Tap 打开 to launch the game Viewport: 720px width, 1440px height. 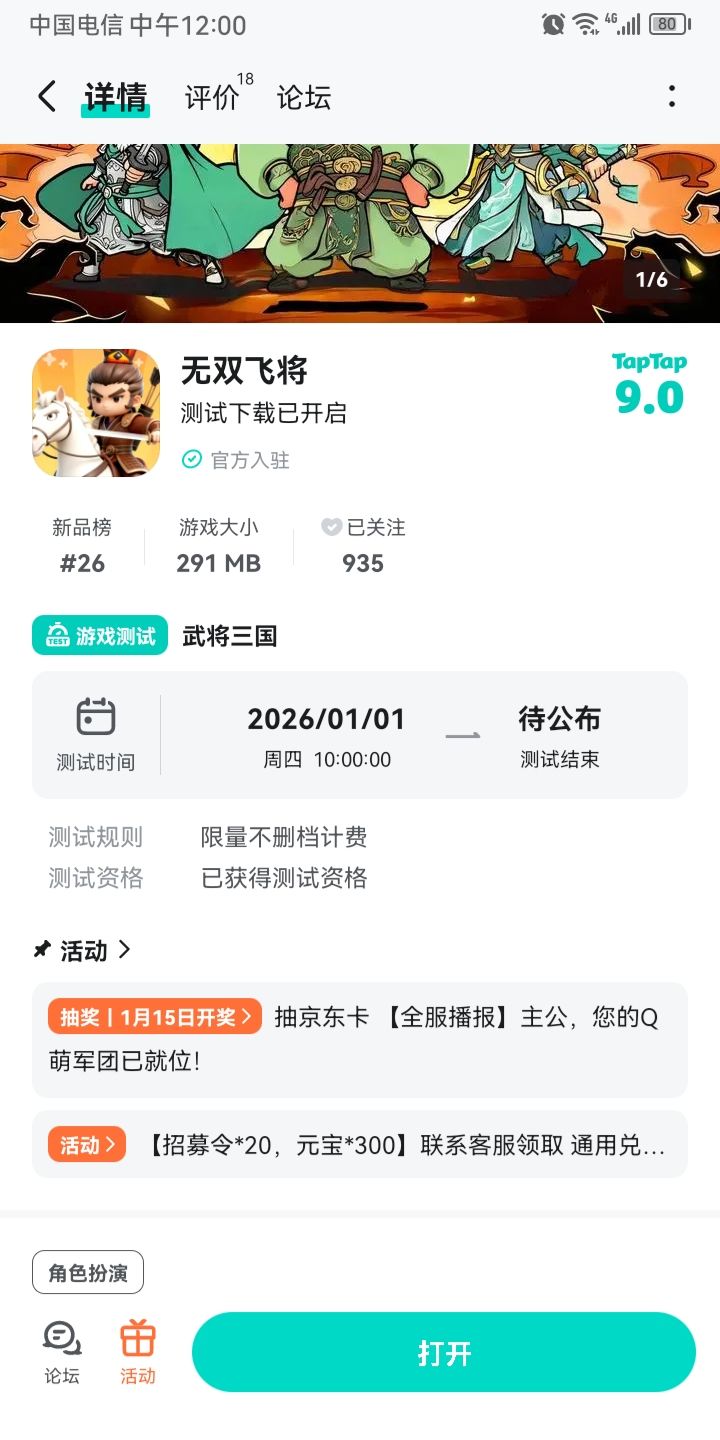(444, 1352)
